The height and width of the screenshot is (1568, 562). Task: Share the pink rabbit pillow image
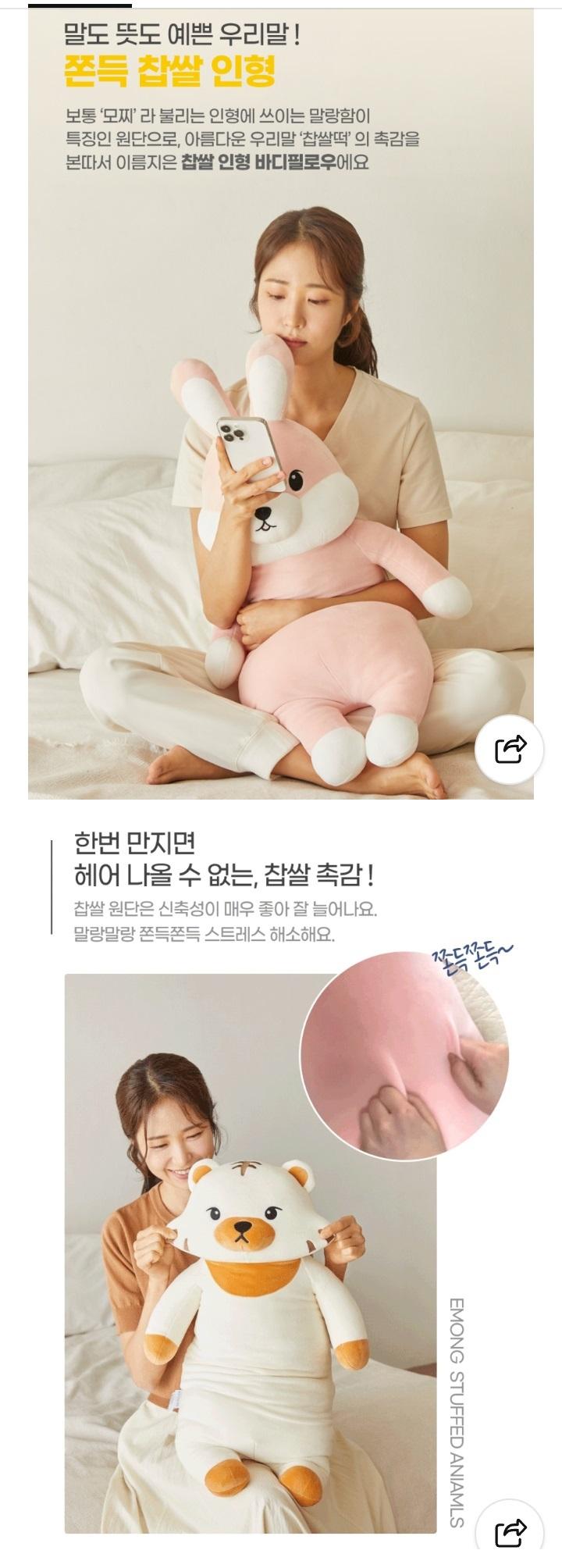pyautogui.click(x=511, y=749)
